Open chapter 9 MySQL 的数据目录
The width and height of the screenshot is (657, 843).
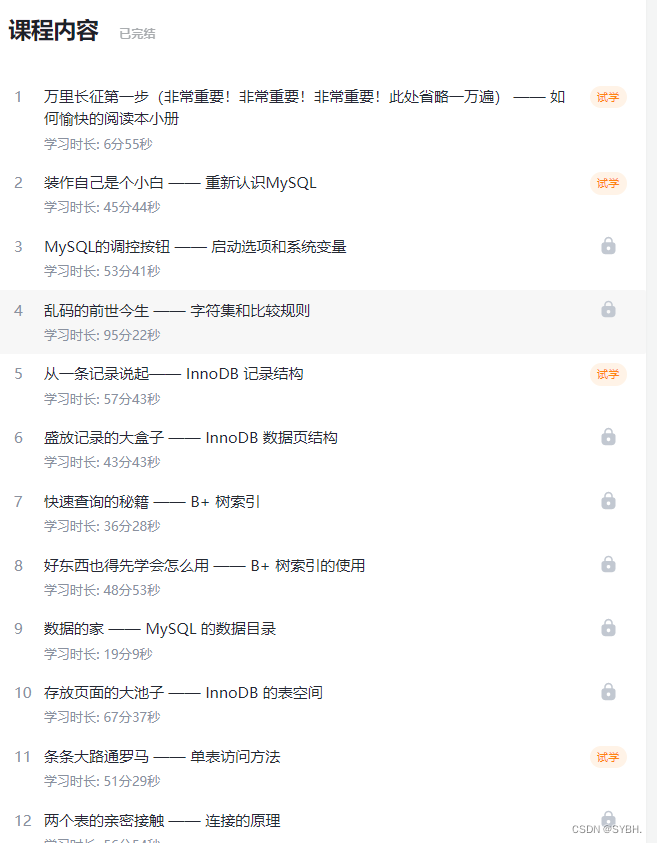(x=160, y=629)
